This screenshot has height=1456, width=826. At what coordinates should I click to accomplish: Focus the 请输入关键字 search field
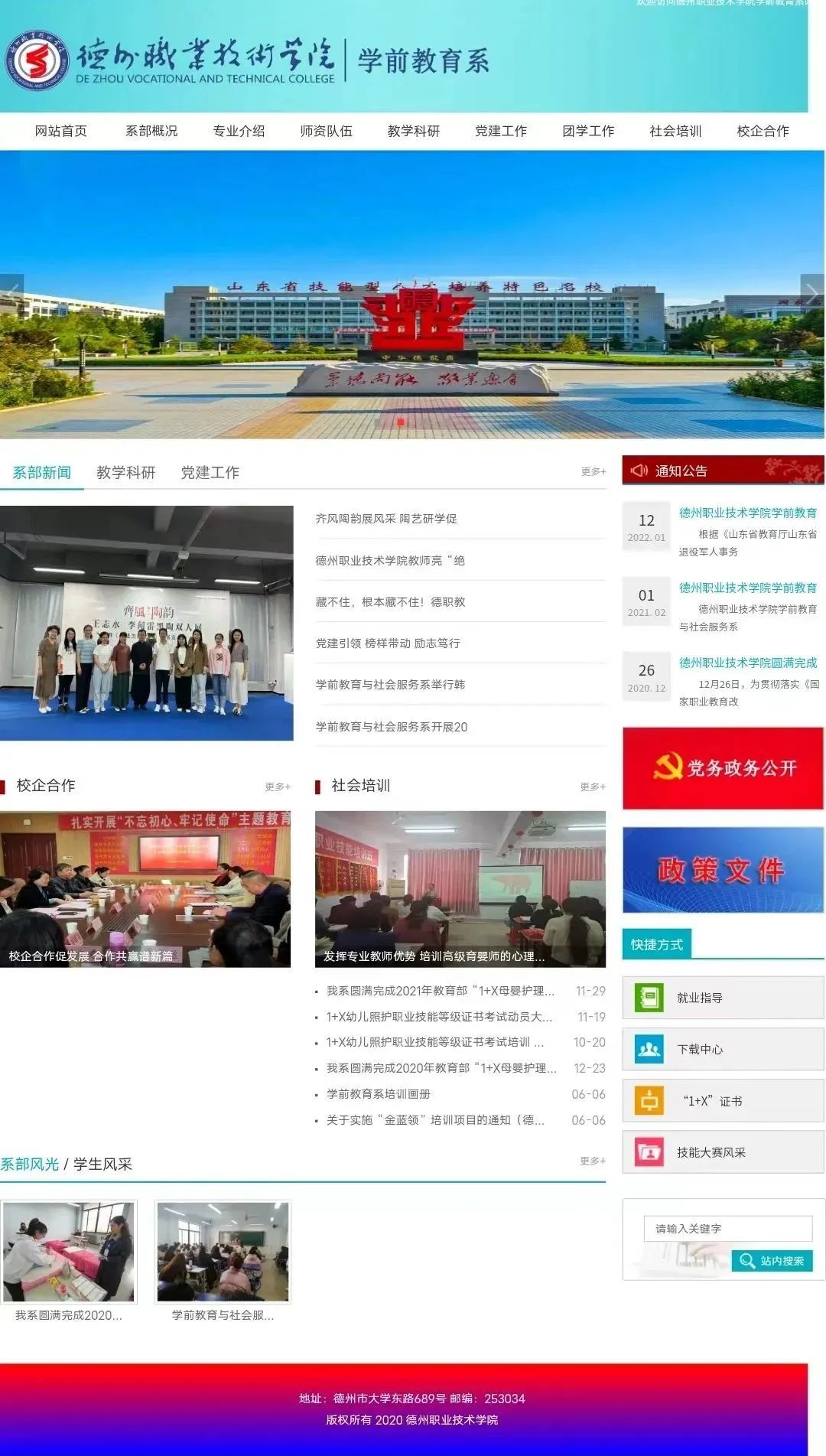coord(727,1229)
